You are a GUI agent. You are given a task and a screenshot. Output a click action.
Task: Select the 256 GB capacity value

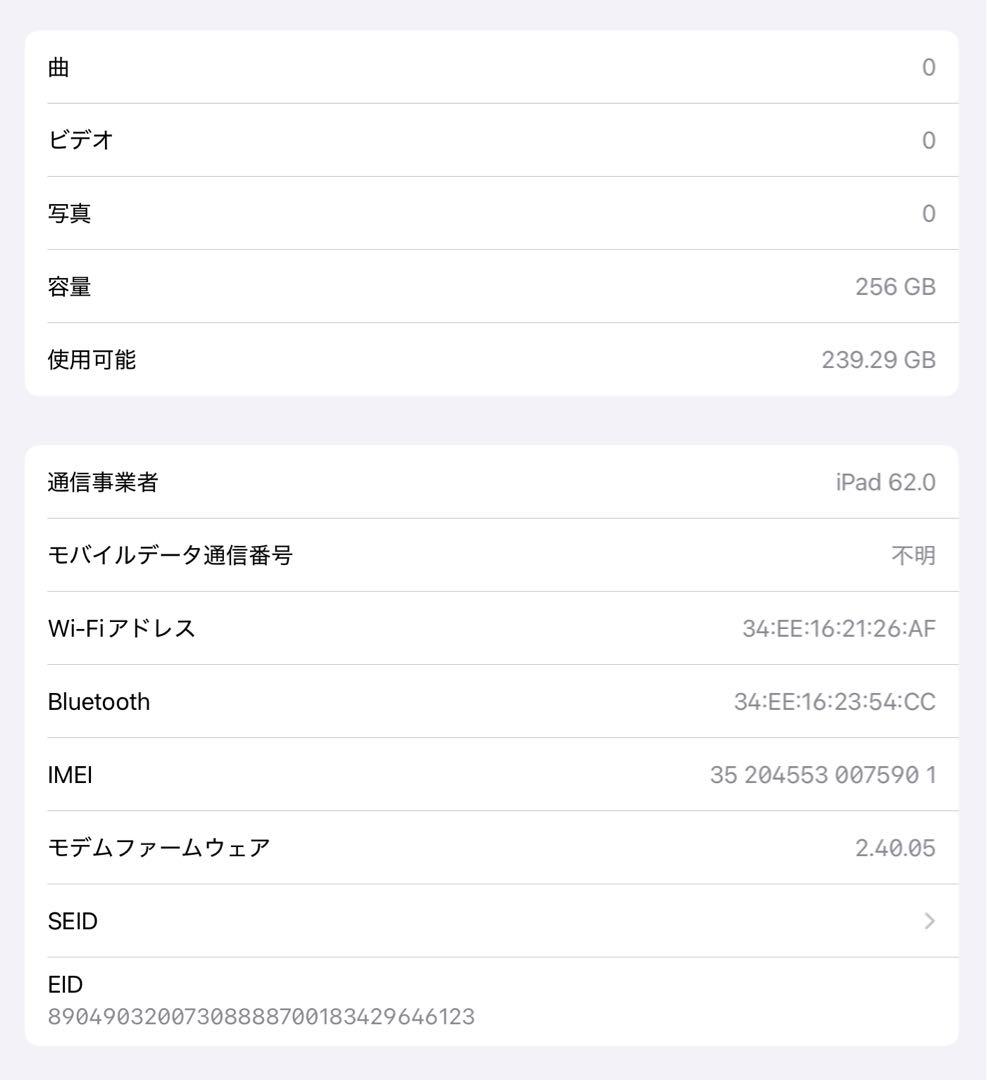(x=894, y=286)
